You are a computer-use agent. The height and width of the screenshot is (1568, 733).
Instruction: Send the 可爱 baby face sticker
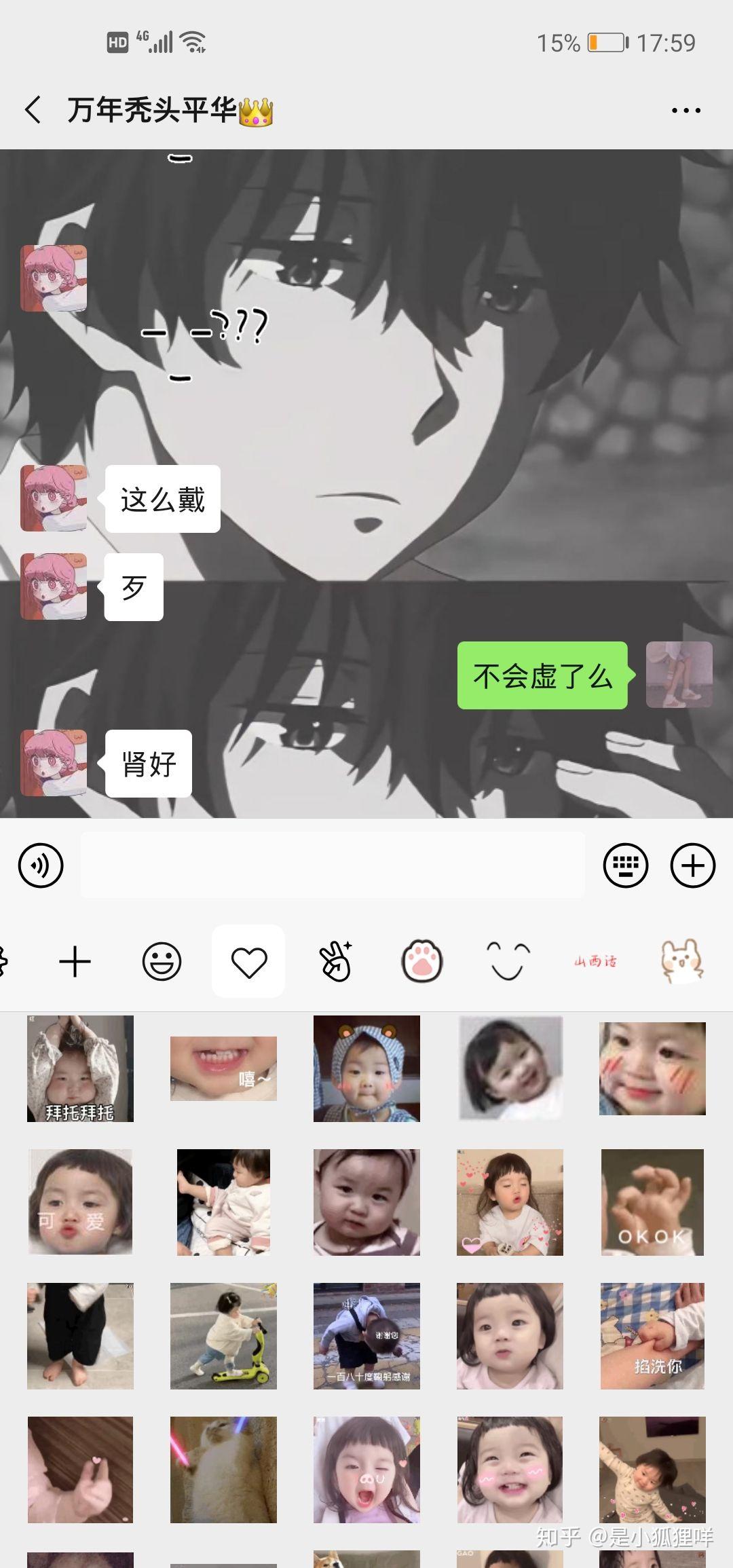coord(80,1202)
